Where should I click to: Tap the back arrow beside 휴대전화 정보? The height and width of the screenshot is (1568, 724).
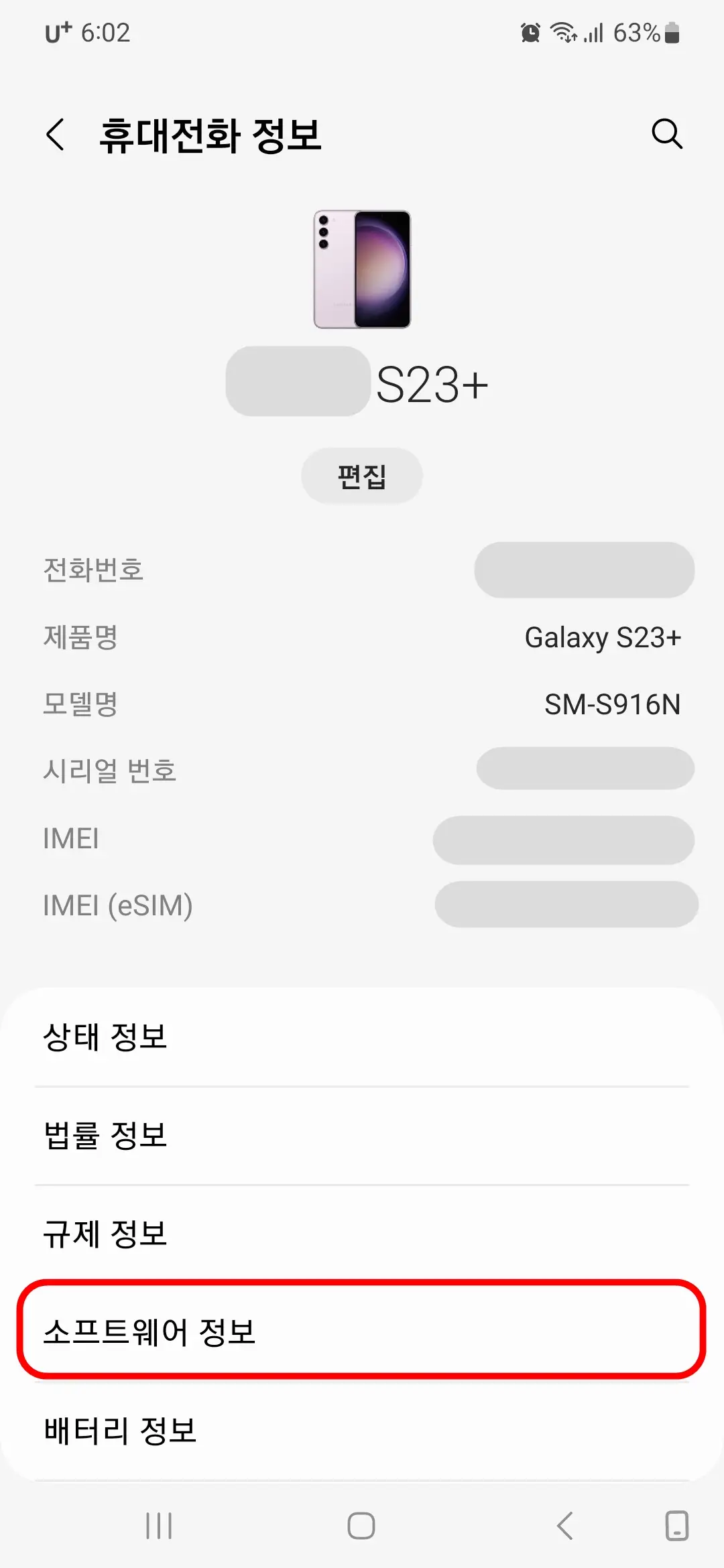click(54, 134)
